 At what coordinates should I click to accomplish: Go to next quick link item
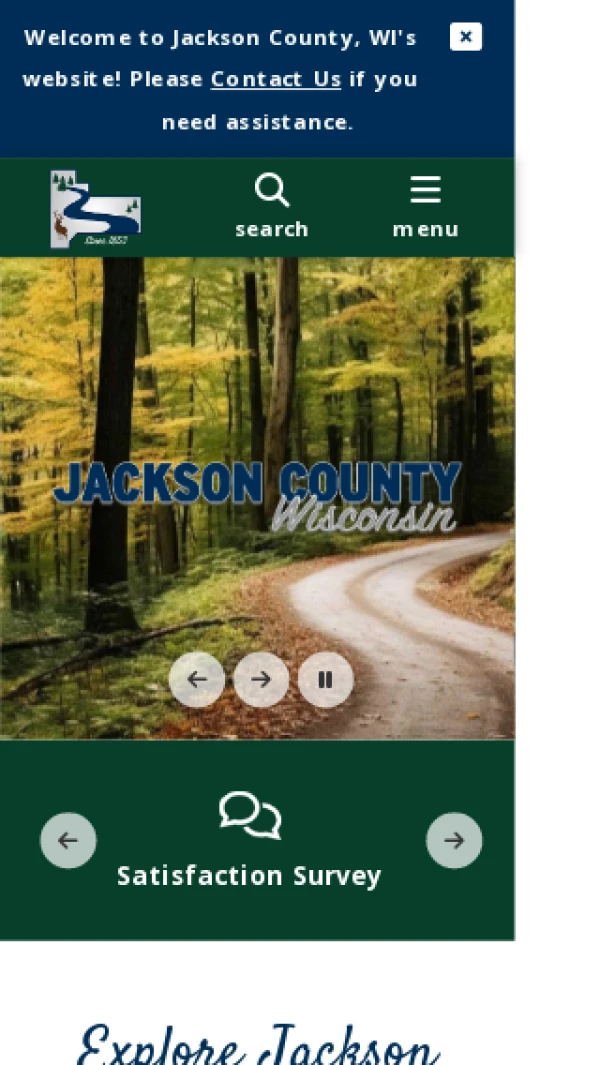pyautogui.click(x=454, y=840)
